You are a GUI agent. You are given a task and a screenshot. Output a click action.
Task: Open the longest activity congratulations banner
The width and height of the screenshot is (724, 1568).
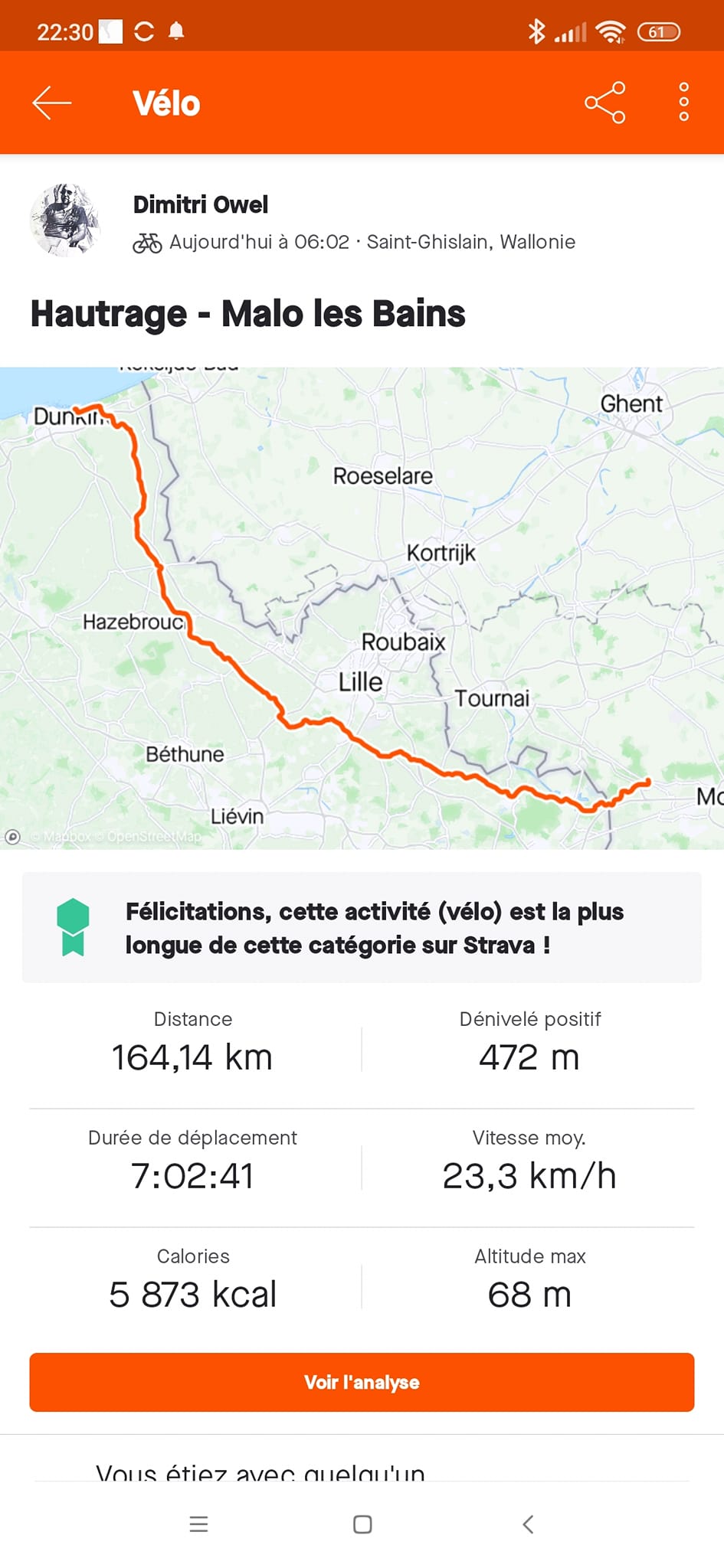[x=362, y=927]
